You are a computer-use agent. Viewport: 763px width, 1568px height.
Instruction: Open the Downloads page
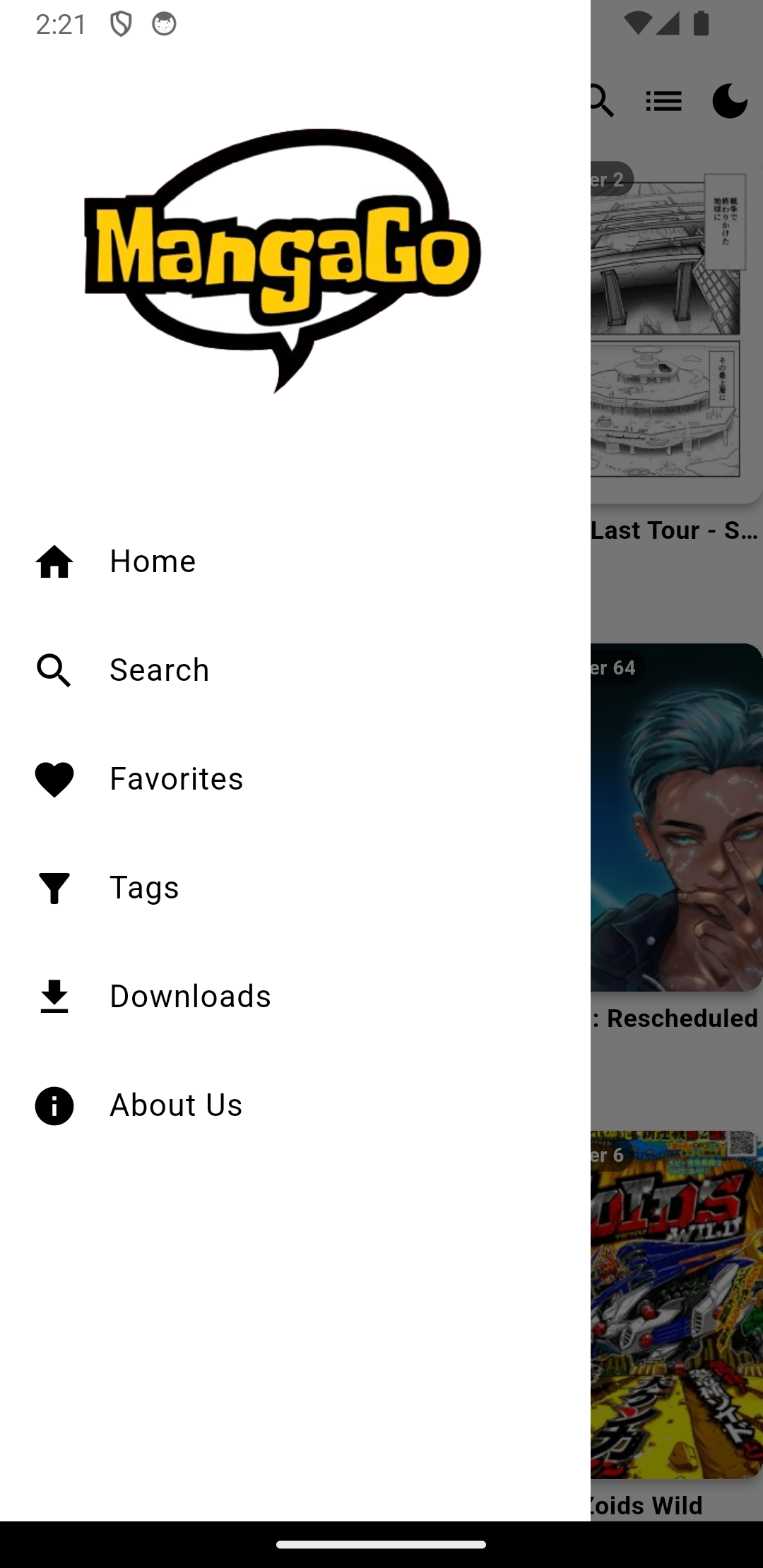[190, 997]
